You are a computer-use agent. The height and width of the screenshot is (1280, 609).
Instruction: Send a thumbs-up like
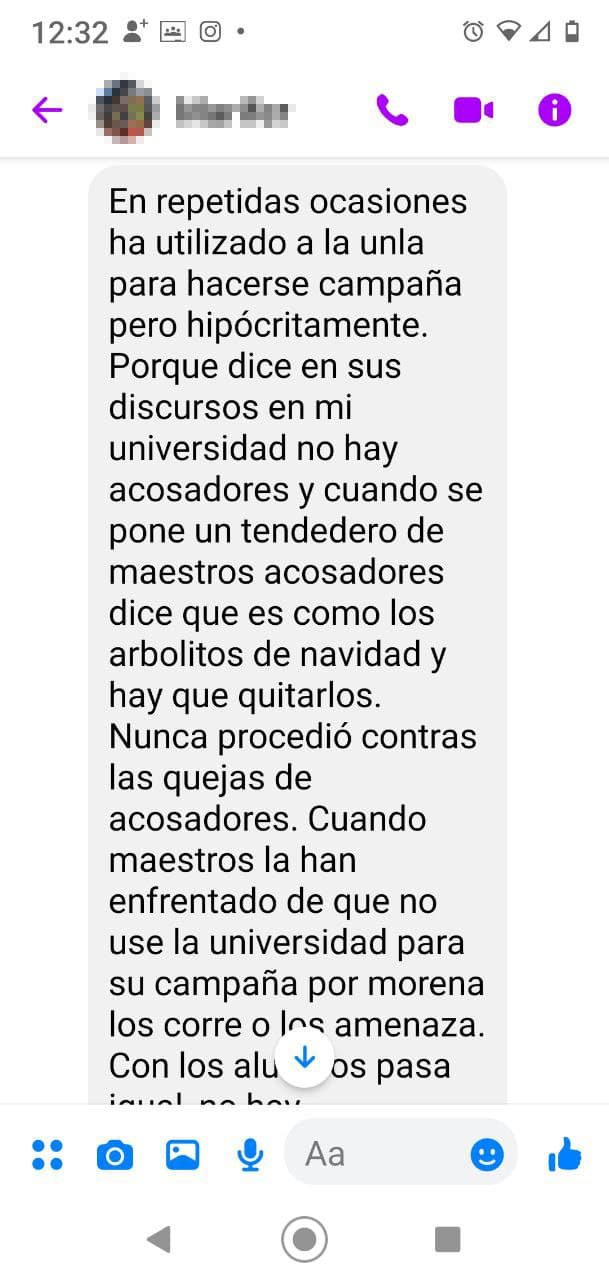click(565, 1155)
